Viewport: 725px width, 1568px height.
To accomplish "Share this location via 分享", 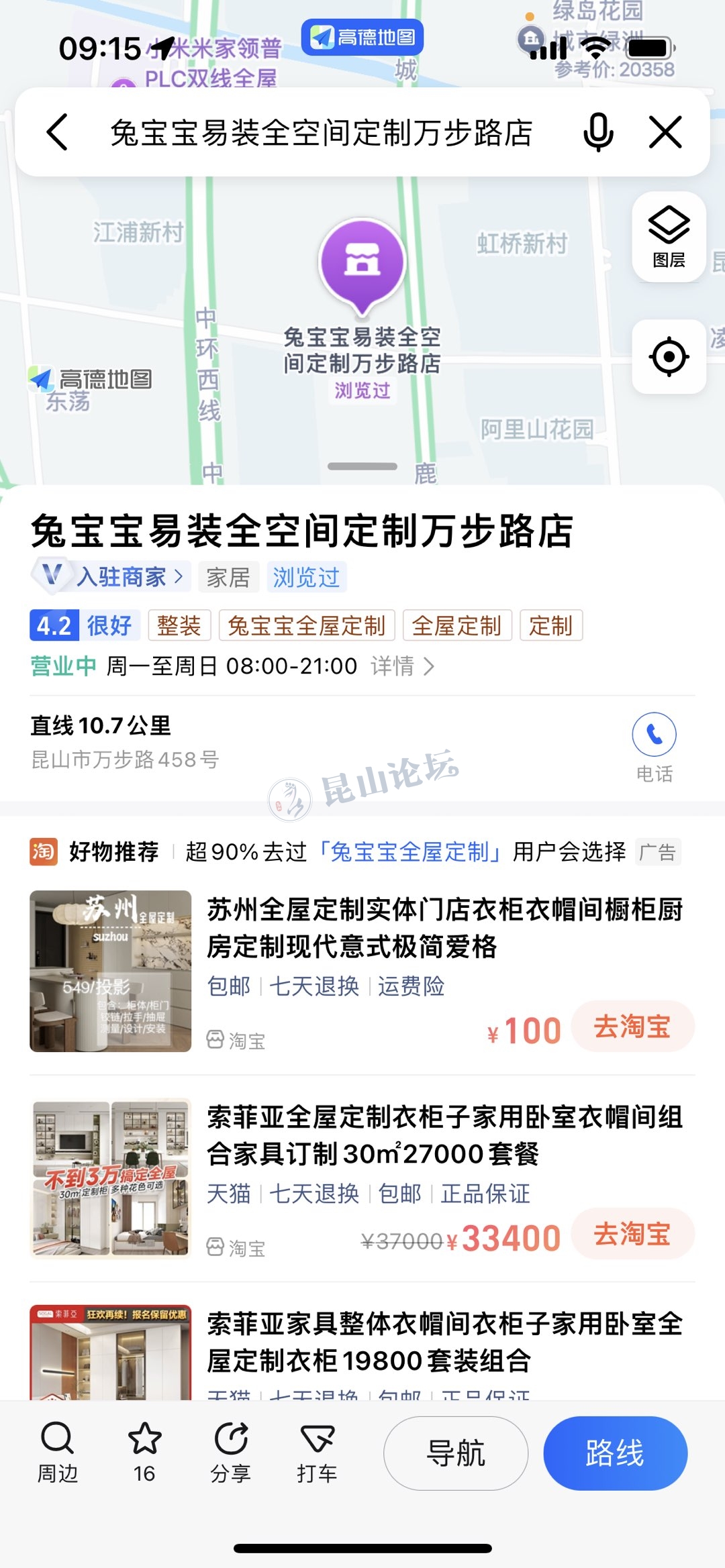I will [231, 1453].
